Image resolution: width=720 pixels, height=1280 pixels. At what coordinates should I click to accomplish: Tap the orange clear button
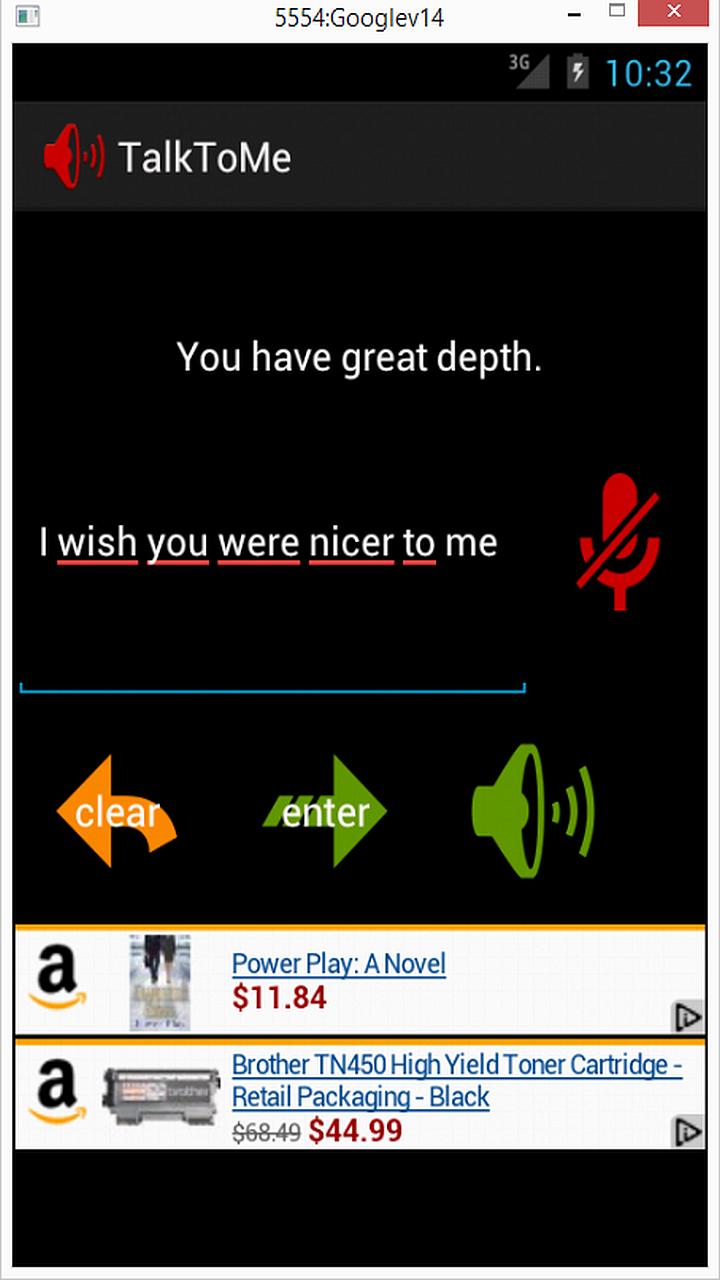click(116, 812)
